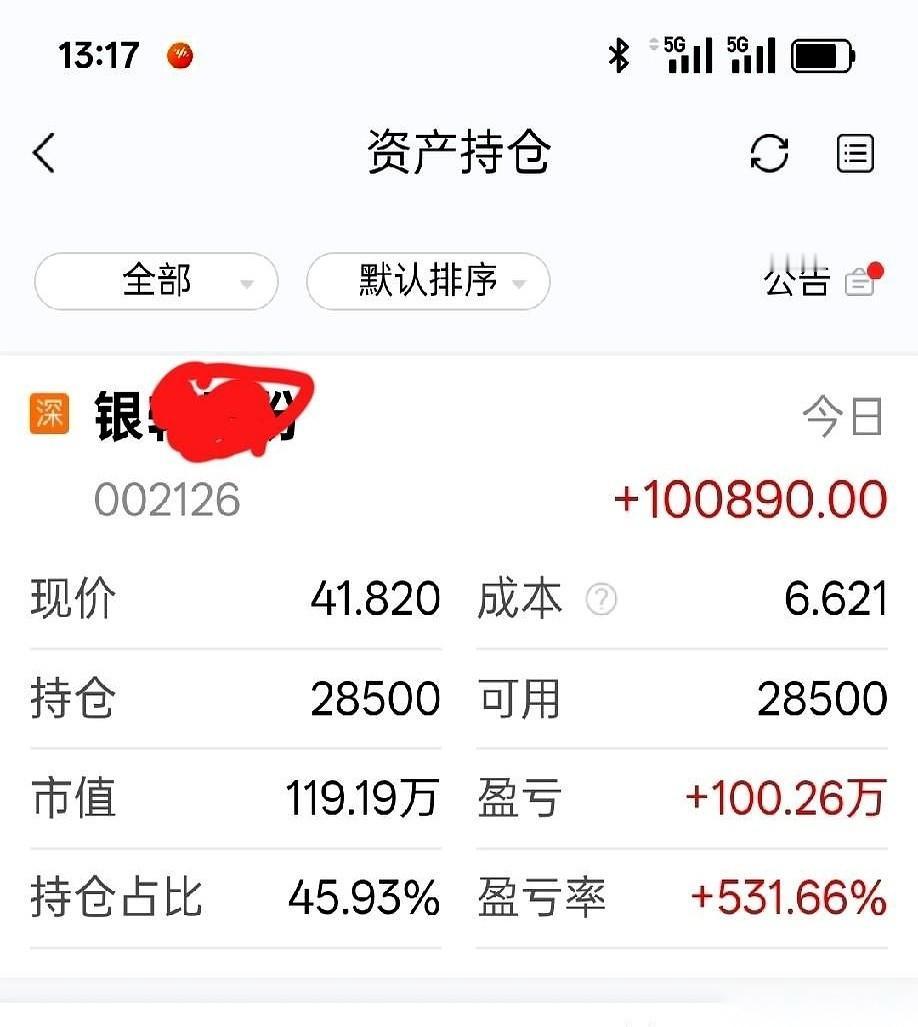Open the announcements bag icon with red dot
This screenshot has height=1027, width=918.
(x=858, y=282)
